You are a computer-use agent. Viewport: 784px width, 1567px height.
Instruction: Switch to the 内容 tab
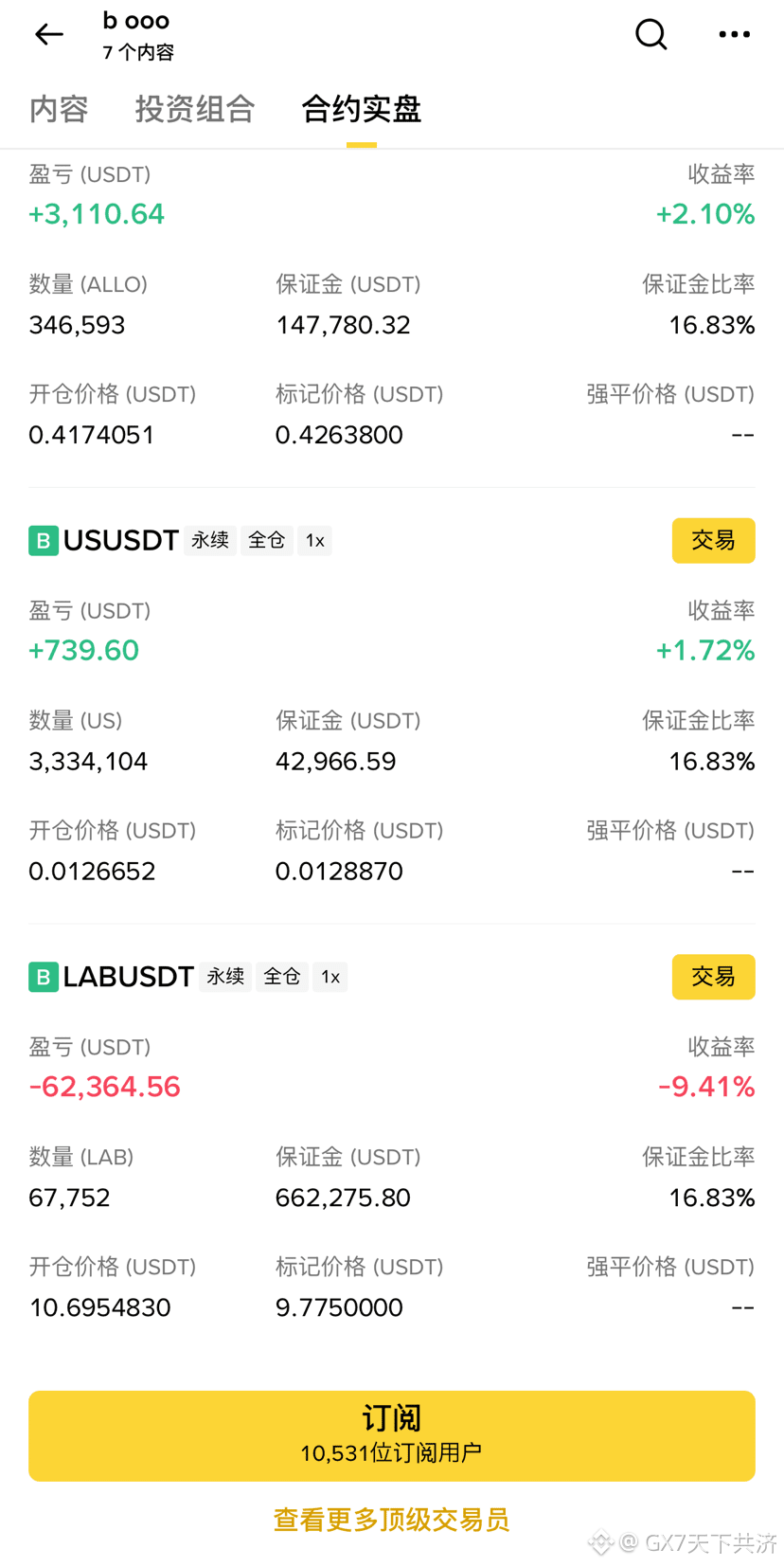(x=59, y=109)
